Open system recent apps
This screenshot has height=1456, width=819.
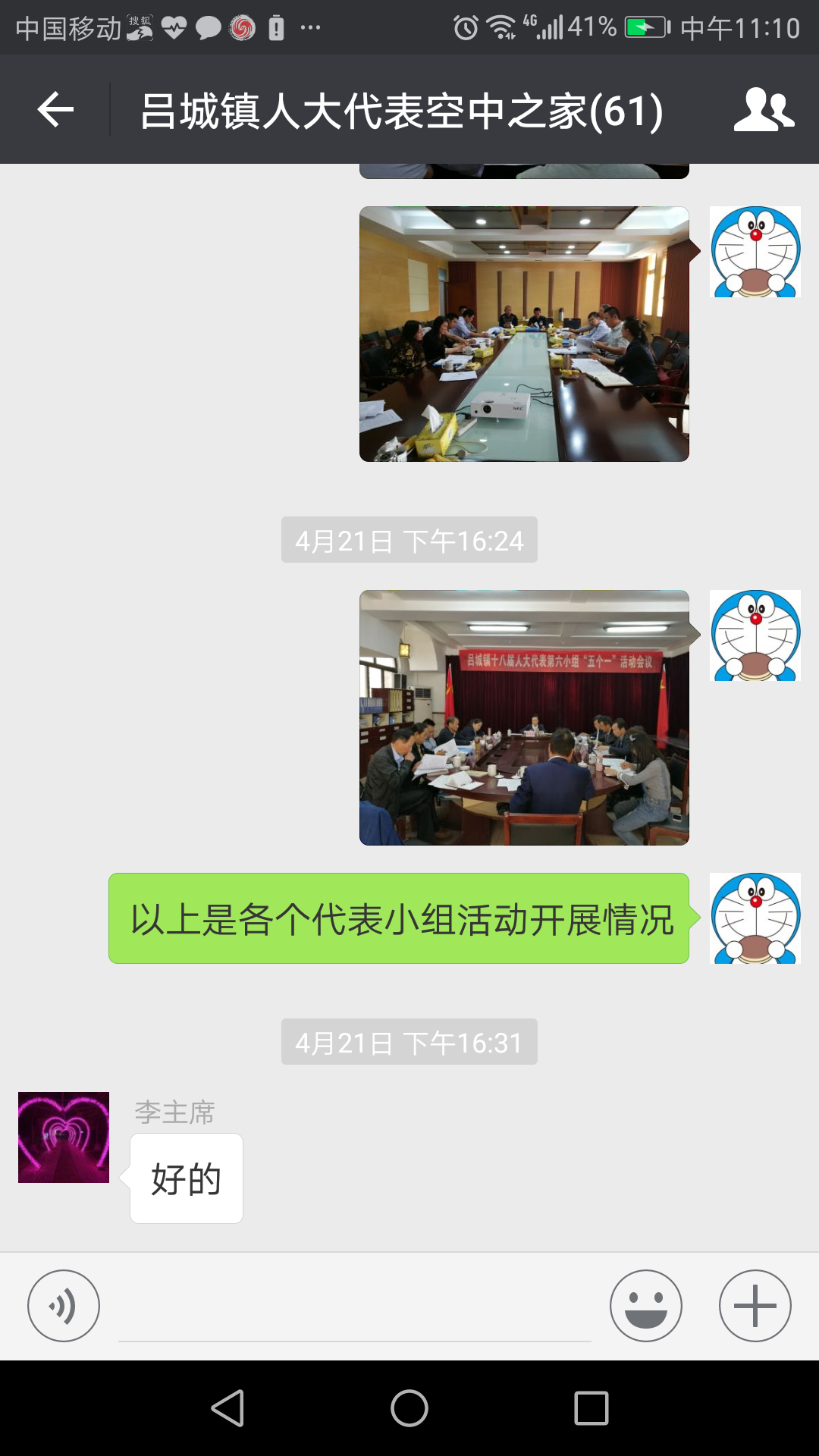591,1408
